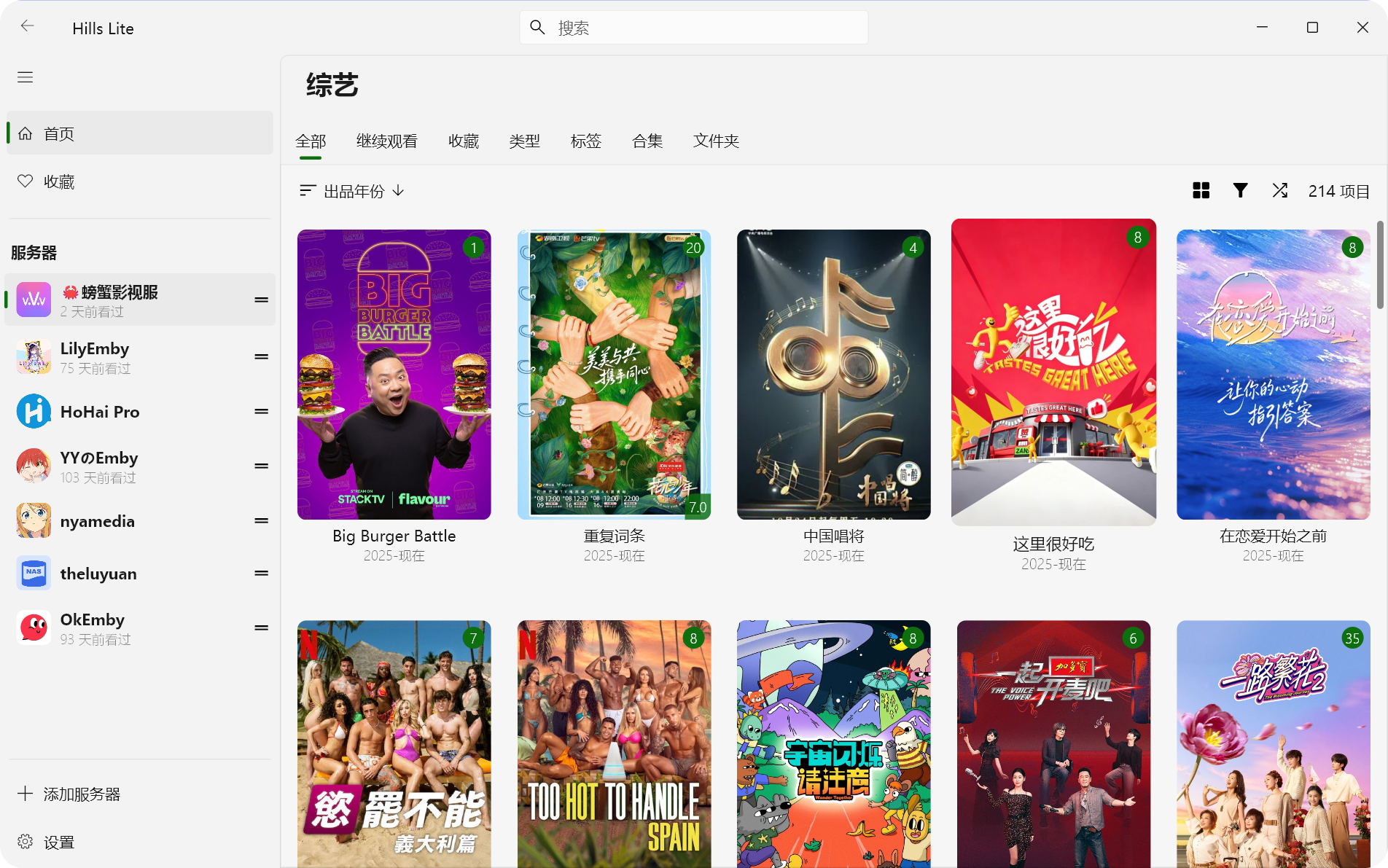Open the 出品年份 sort dropdown
This screenshot has height=868, width=1388.
[x=353, y=191]
